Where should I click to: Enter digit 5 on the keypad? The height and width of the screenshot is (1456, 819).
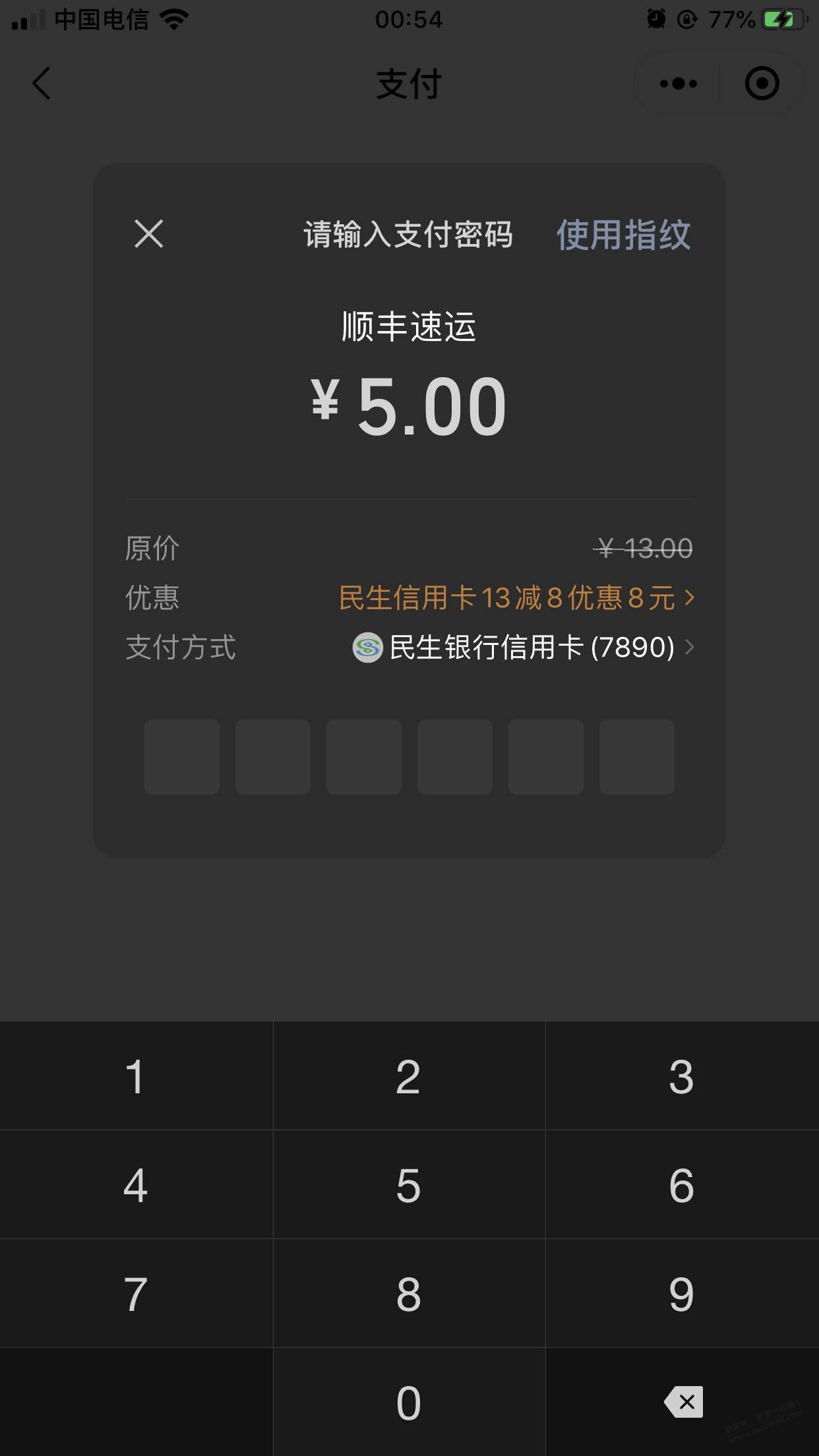409,1185
